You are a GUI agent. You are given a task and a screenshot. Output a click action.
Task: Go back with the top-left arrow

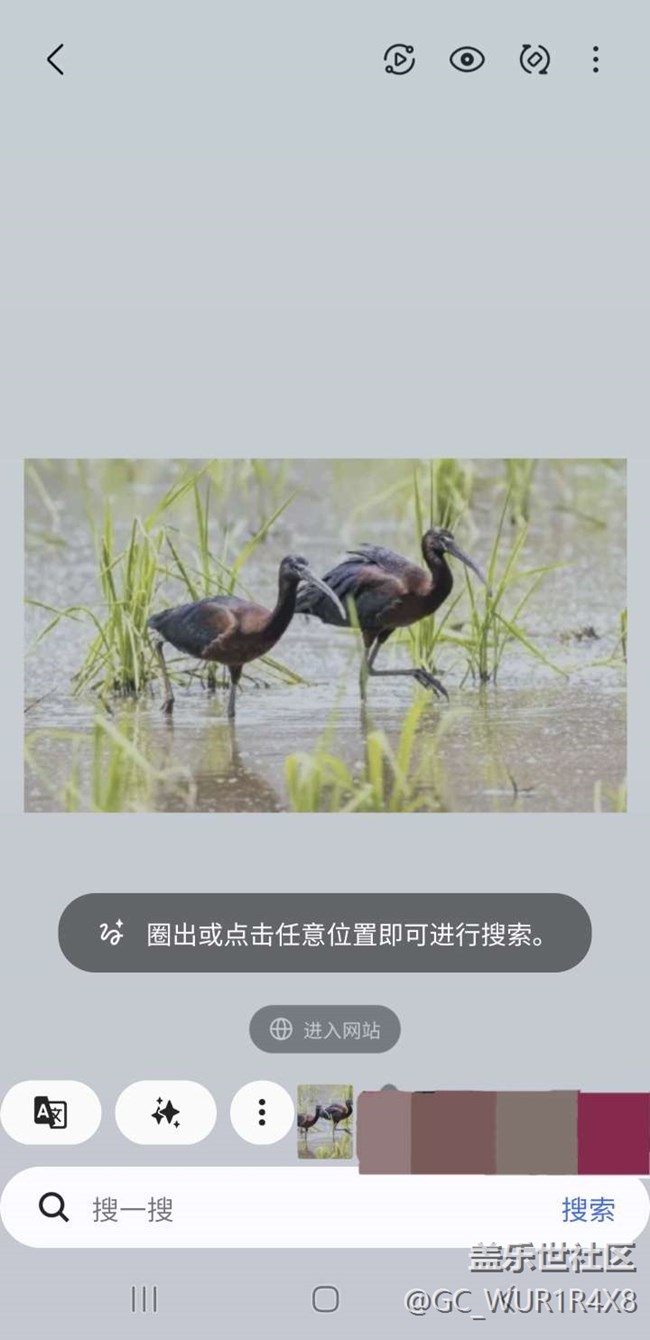pyautogui.click(x=56, y=60)
